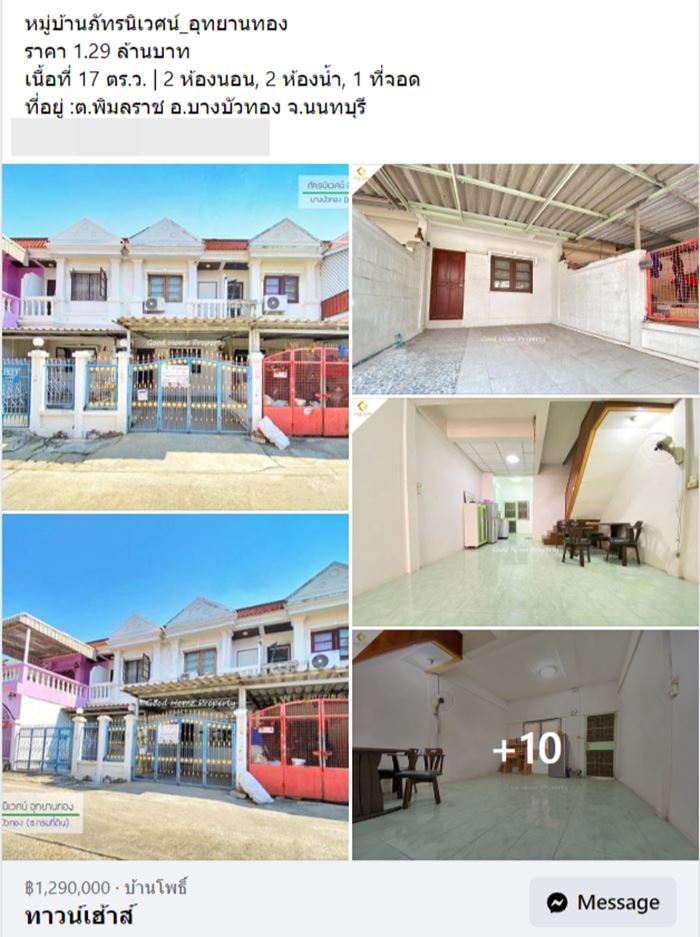The image size is (700, 937).
Task: Open the front view photo of the townhouse
Action: coord(175,335)
